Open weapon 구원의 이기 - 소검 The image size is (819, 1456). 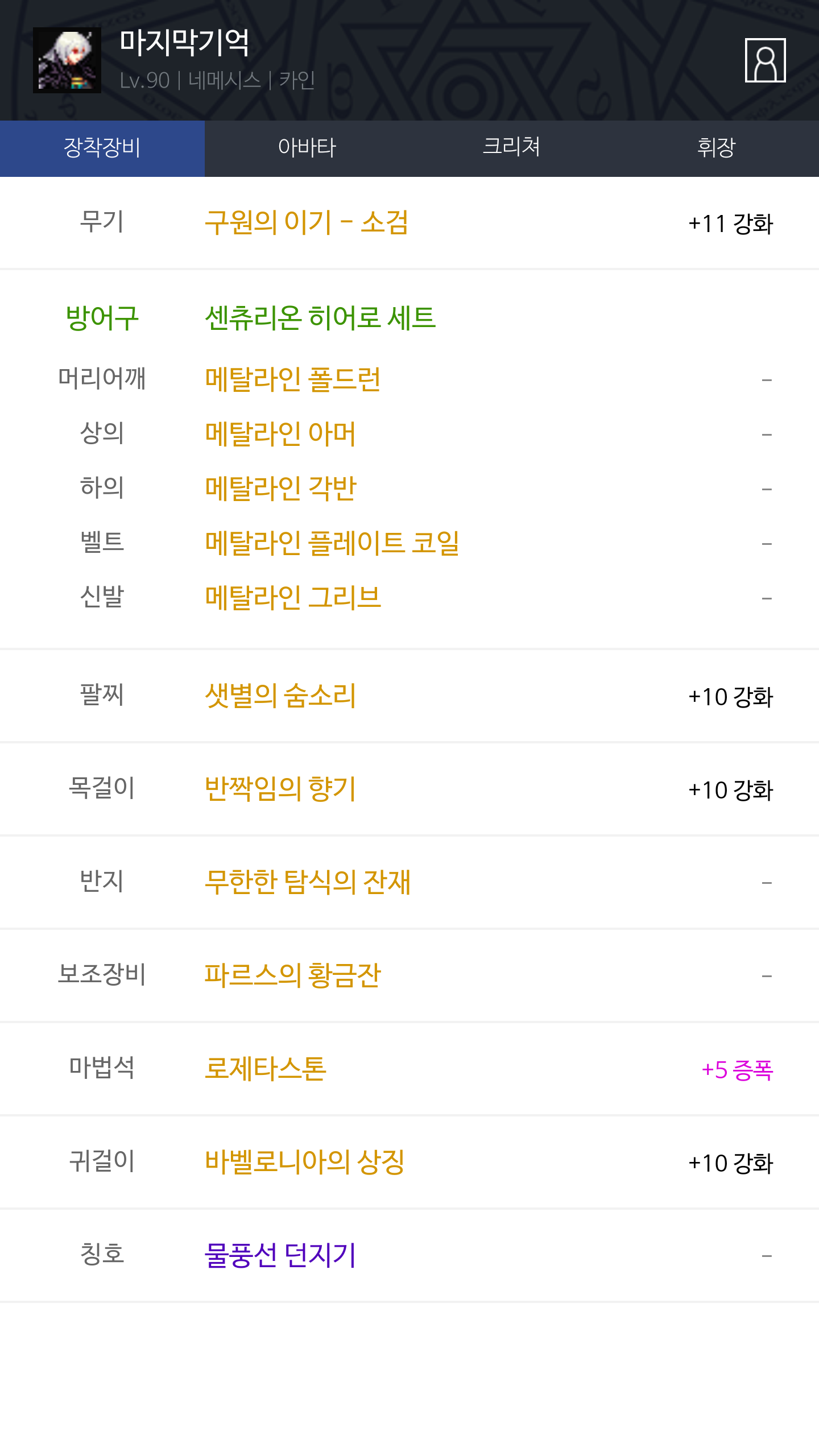pos(307,222)
